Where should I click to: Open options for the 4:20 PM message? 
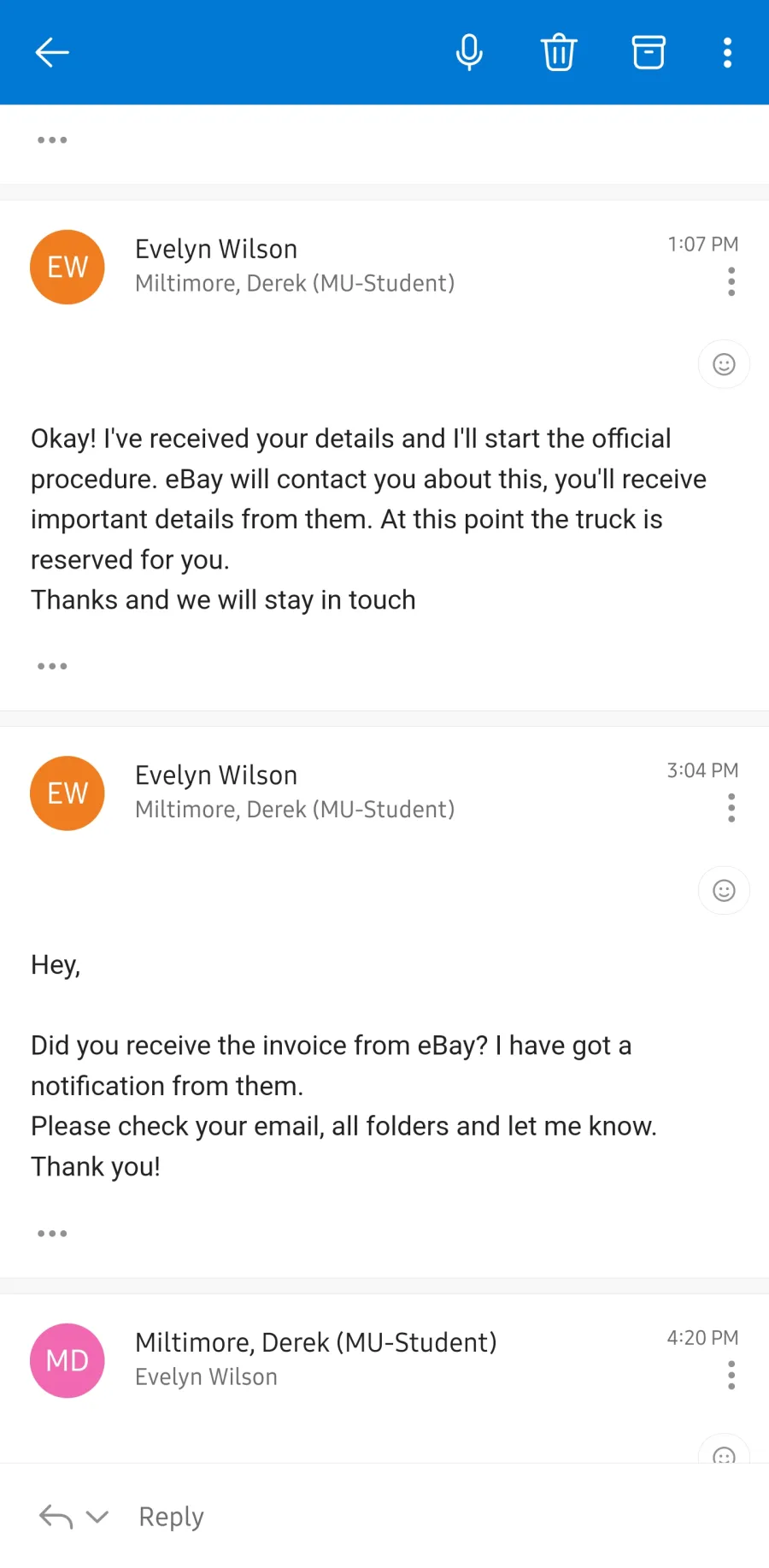tap(731, 1376)
